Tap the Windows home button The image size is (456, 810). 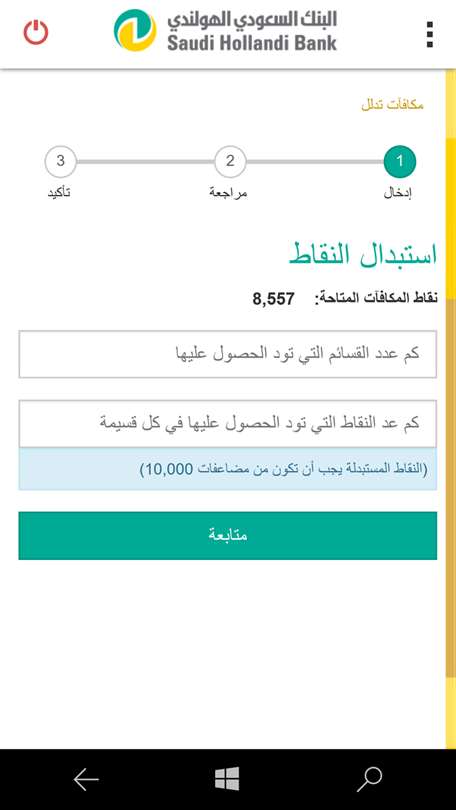227,779
